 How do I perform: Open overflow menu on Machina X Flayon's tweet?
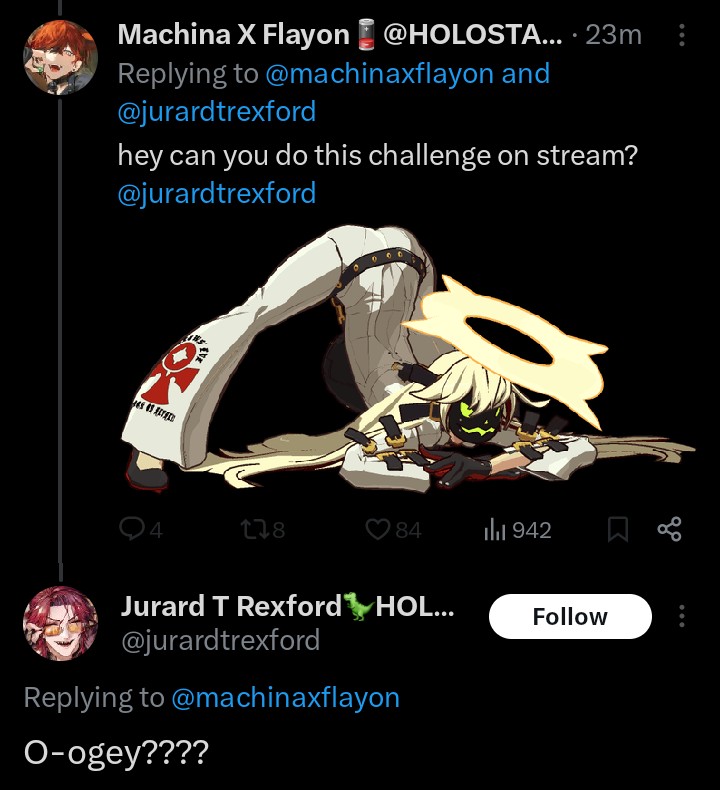(682, 36)
